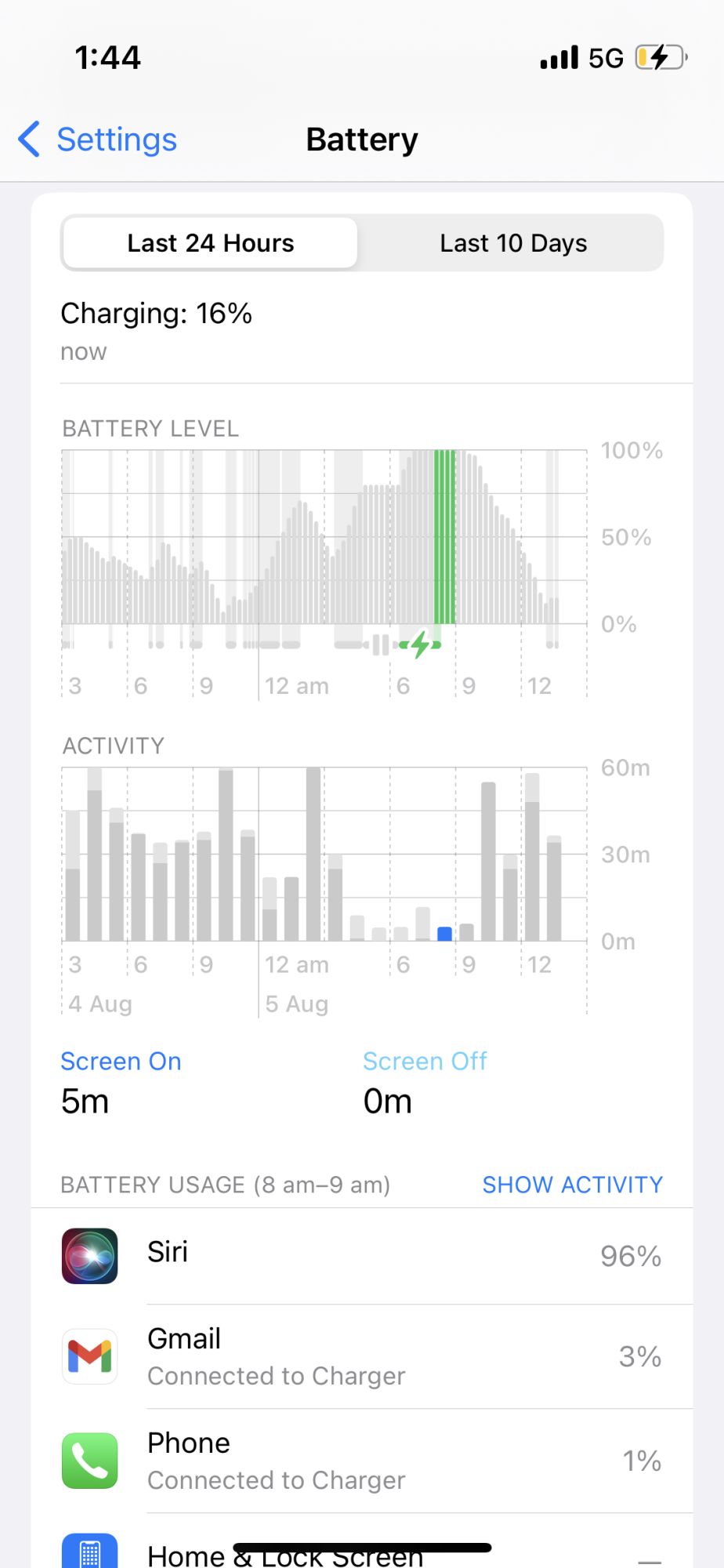
Task: Open Gmail battery usage row
Action: click(362, 1356)
